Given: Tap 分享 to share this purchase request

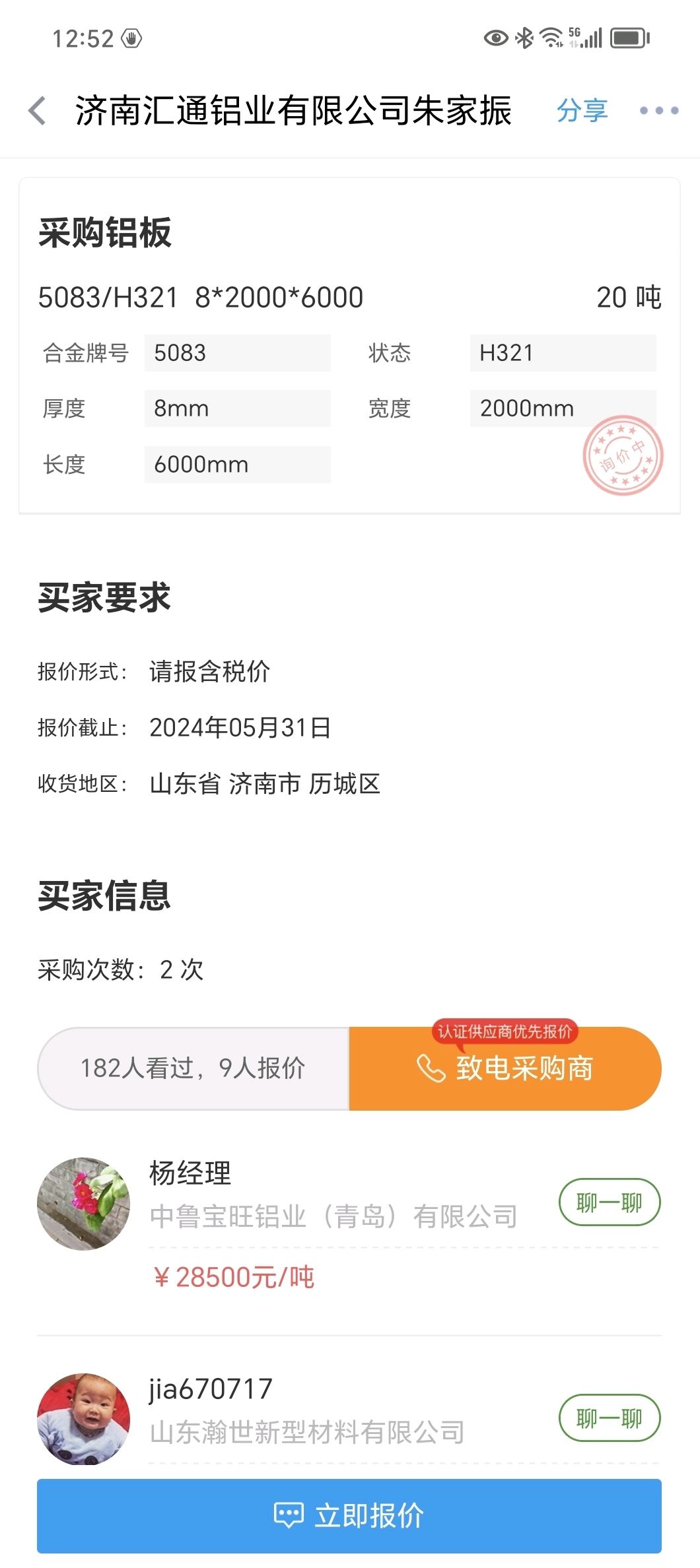Looking at the screenshot, I should (x=582, y=110).
